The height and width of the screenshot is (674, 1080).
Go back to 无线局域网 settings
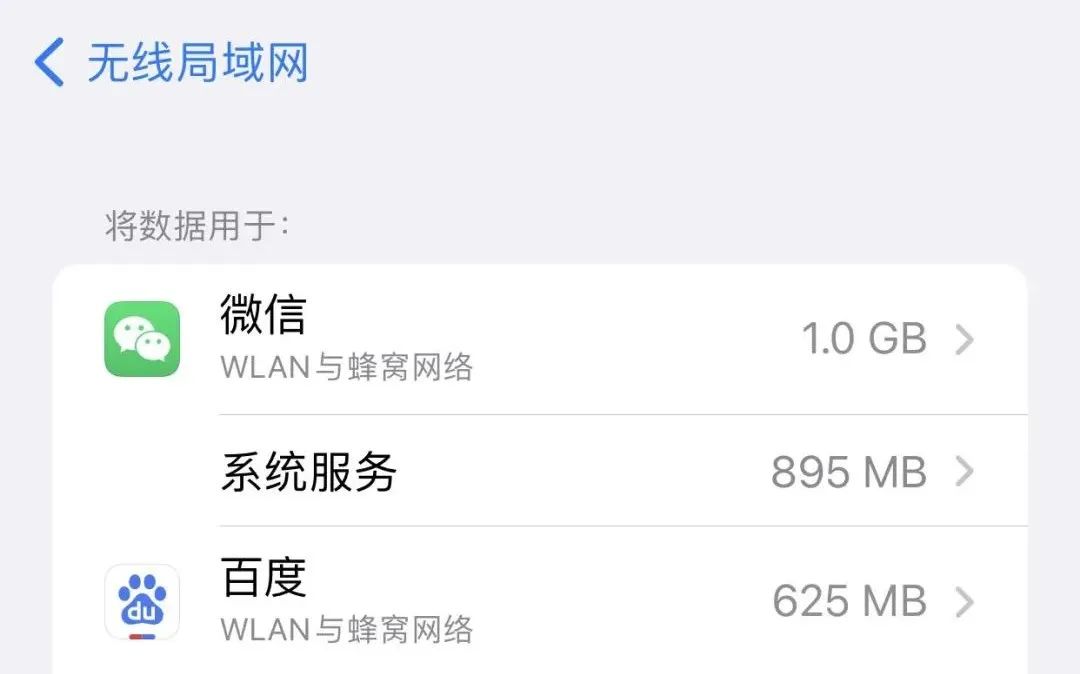[171, 63]
